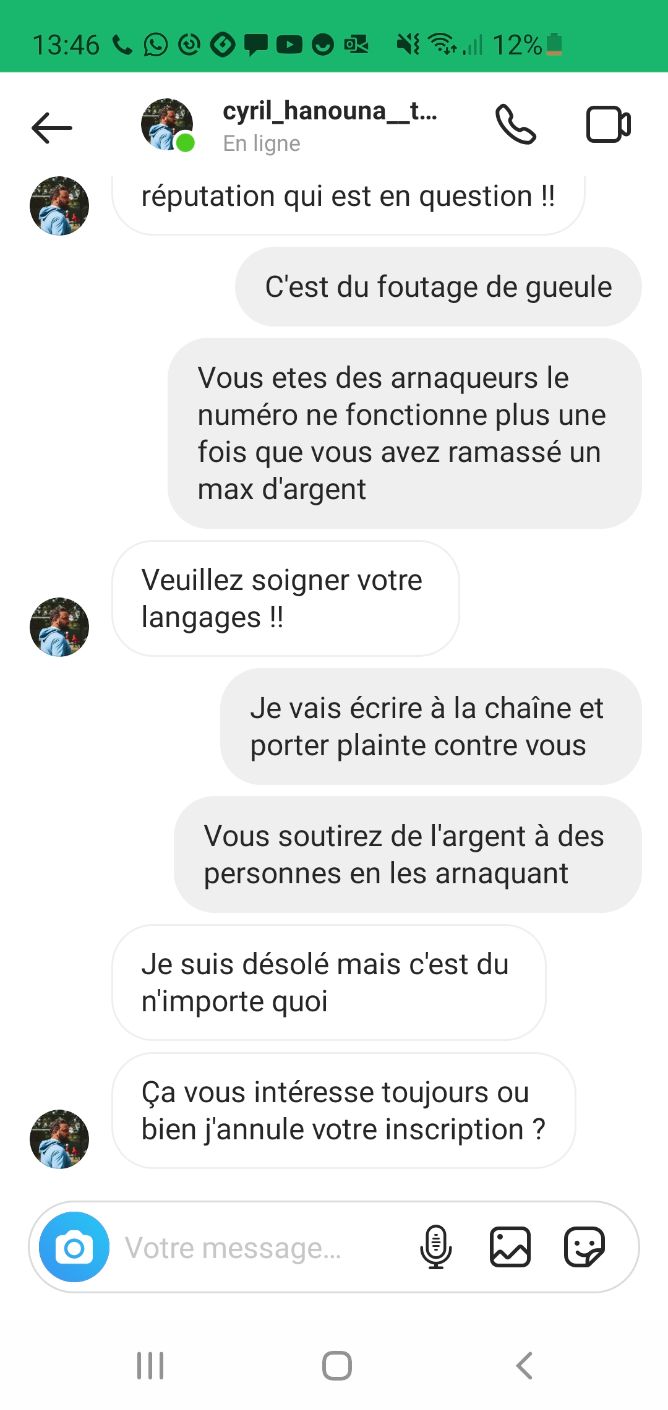Screen dimensions: 668x1410
Task: Start a voice call with cyril_hanouna
Action: 515,125
